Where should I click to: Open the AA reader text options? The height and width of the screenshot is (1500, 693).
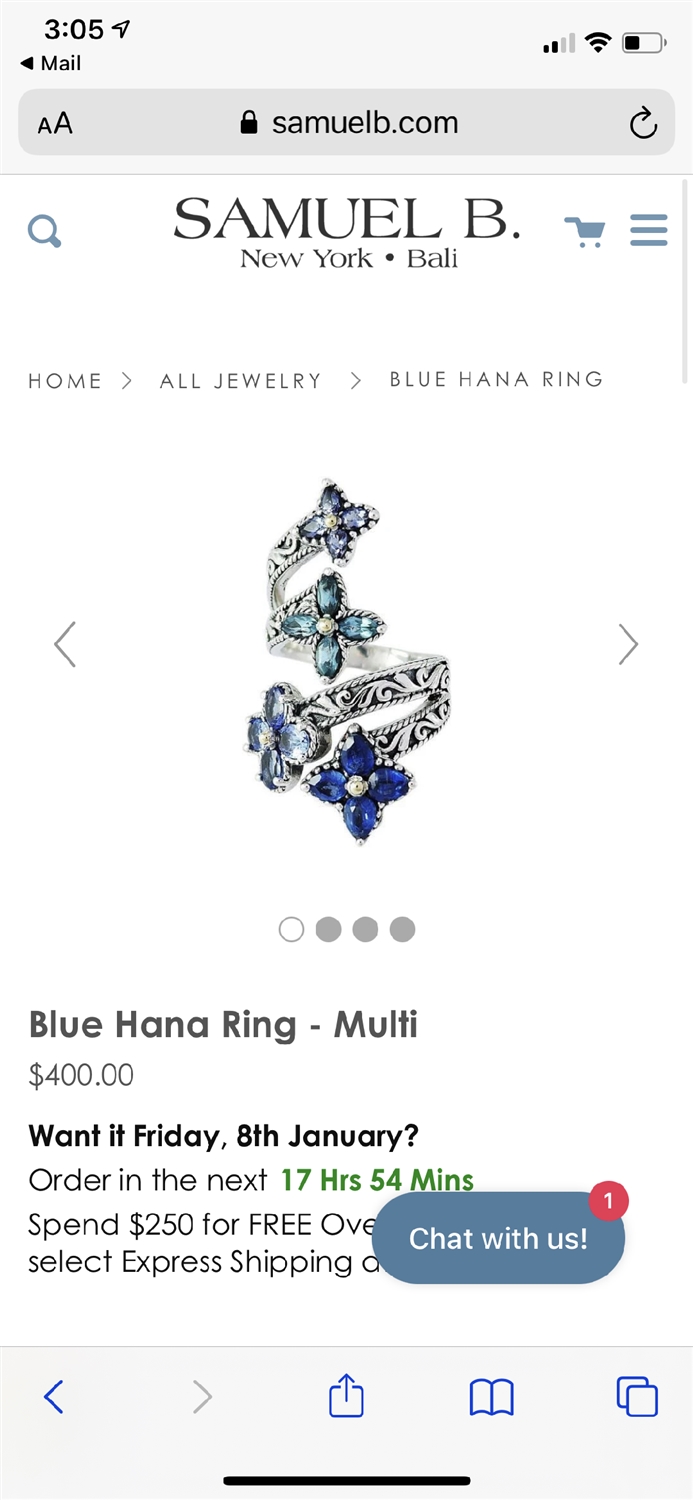55,124
